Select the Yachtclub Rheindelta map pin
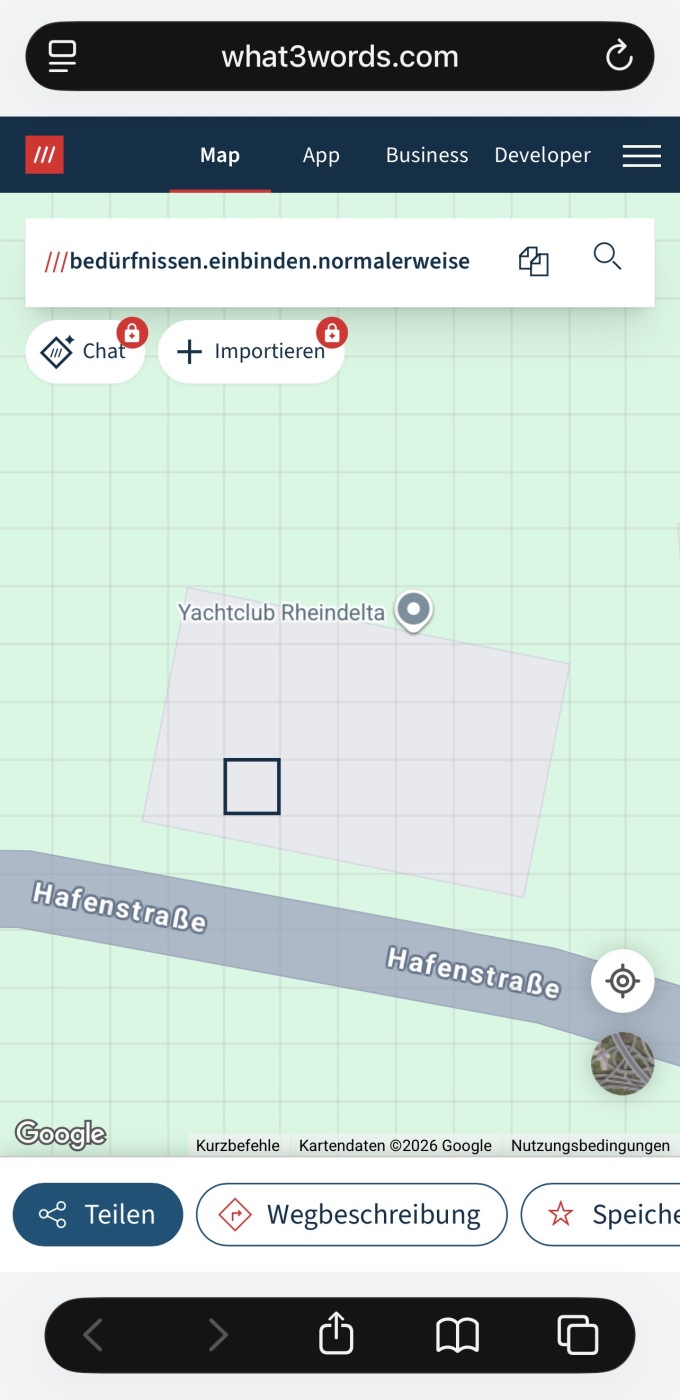The image size is (680, 1400). click(x=413, y=608)
